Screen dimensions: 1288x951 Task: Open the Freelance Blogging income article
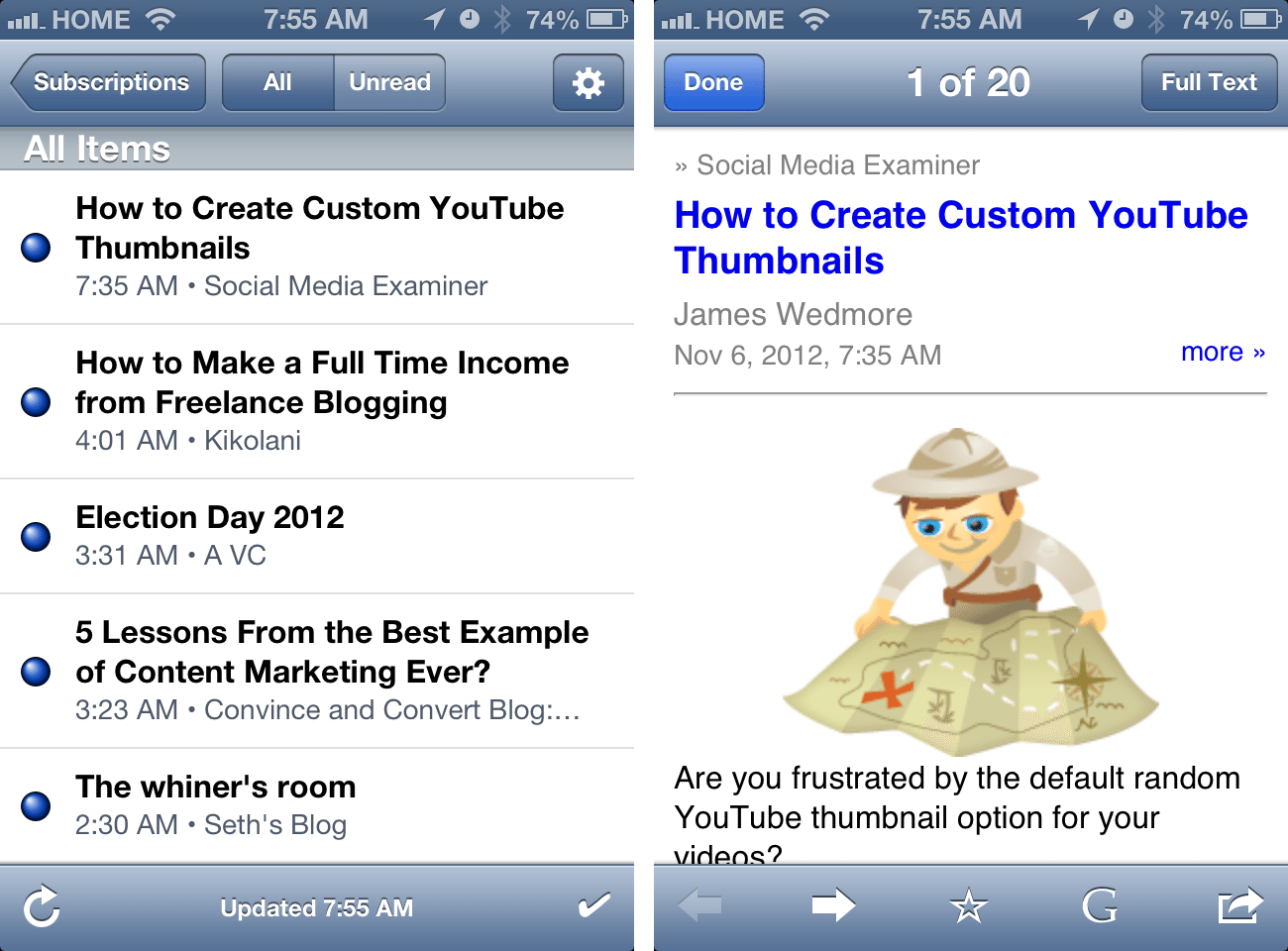point(322,401)
